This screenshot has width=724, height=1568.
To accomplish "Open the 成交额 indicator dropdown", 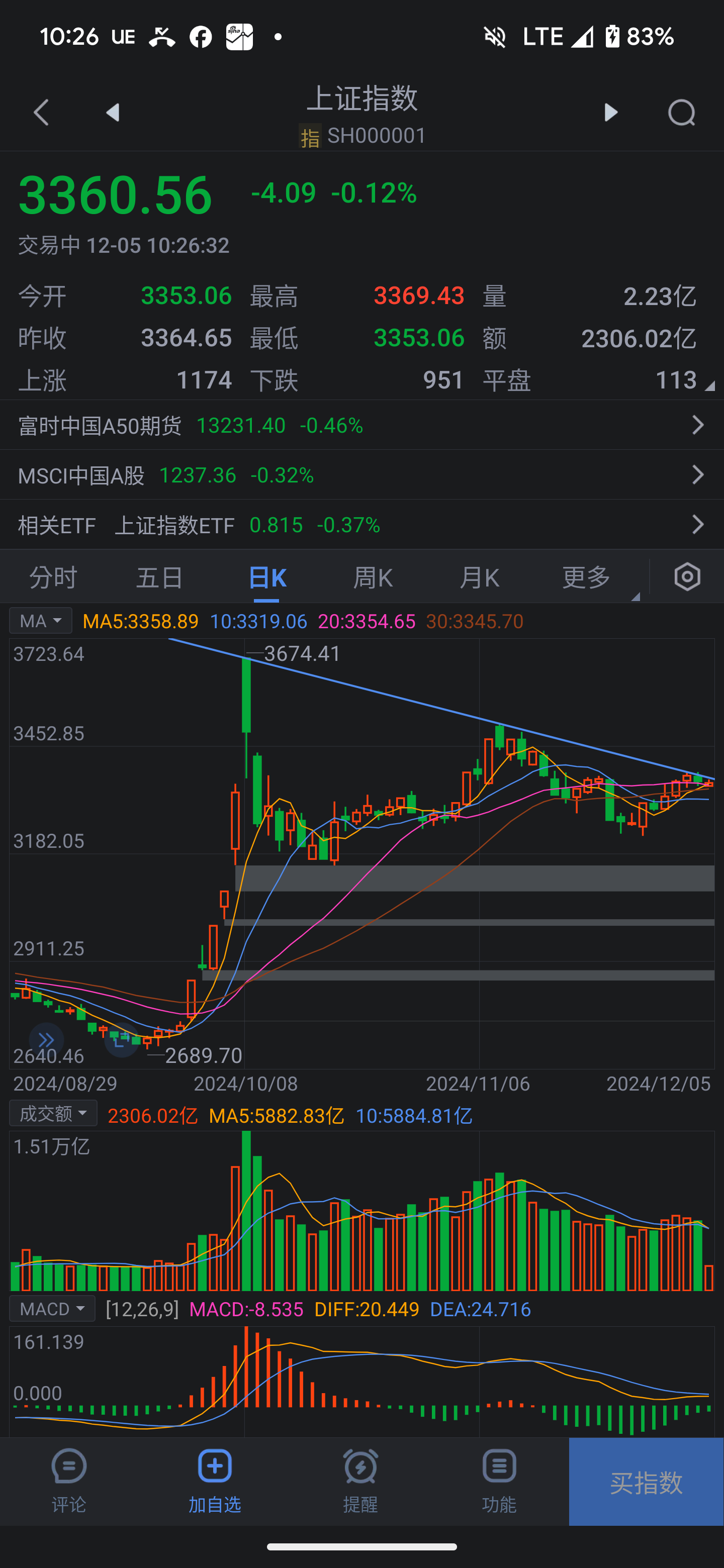I will click(53, 1114).
